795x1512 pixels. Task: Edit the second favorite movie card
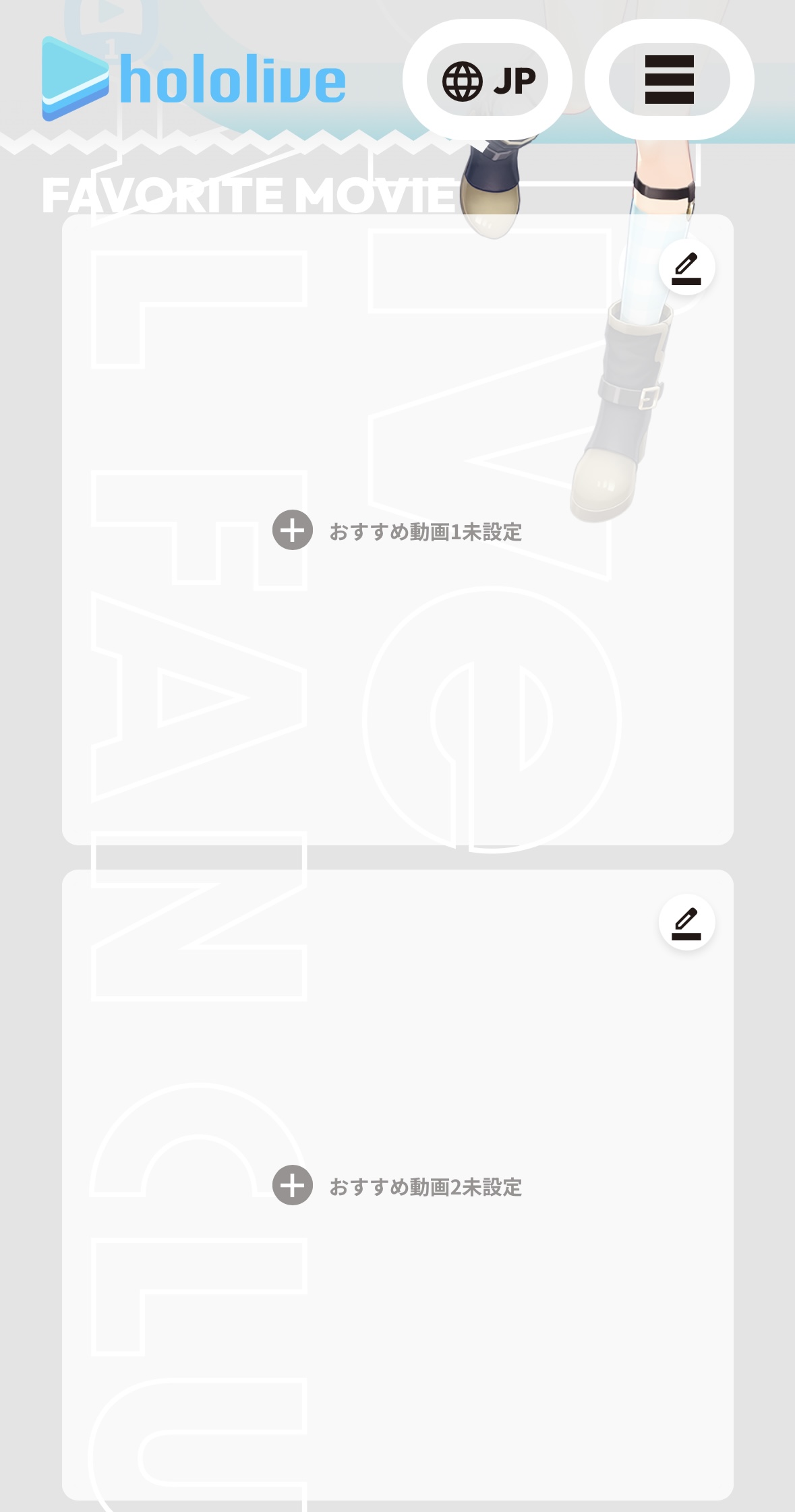point(686,922)
